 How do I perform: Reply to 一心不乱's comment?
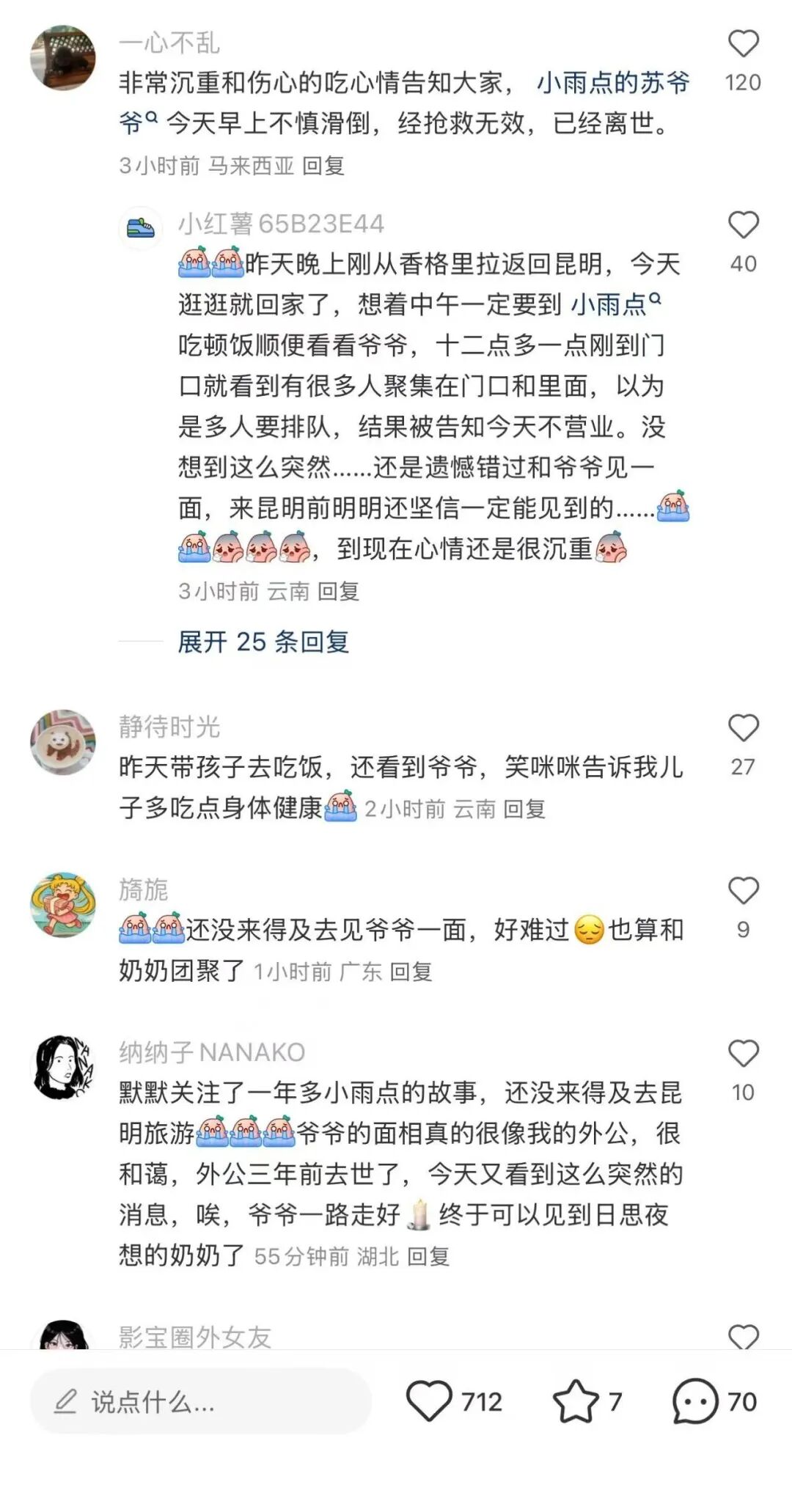323,166
